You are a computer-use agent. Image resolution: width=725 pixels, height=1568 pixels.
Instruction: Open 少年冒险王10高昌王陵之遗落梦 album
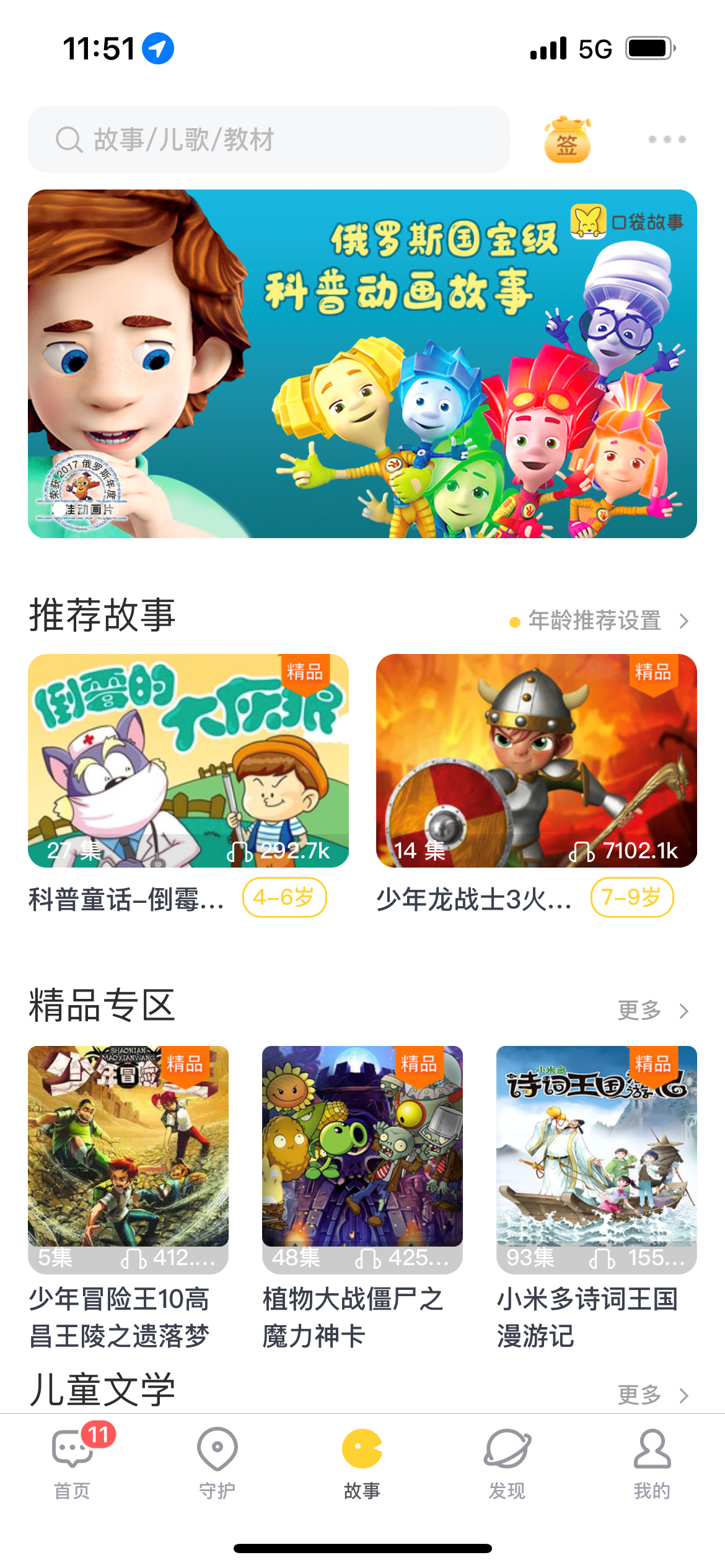128,1158
